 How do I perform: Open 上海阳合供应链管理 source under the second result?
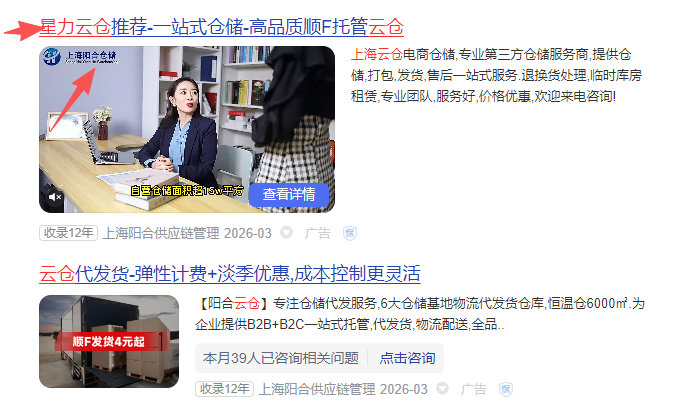pos(316,388)
